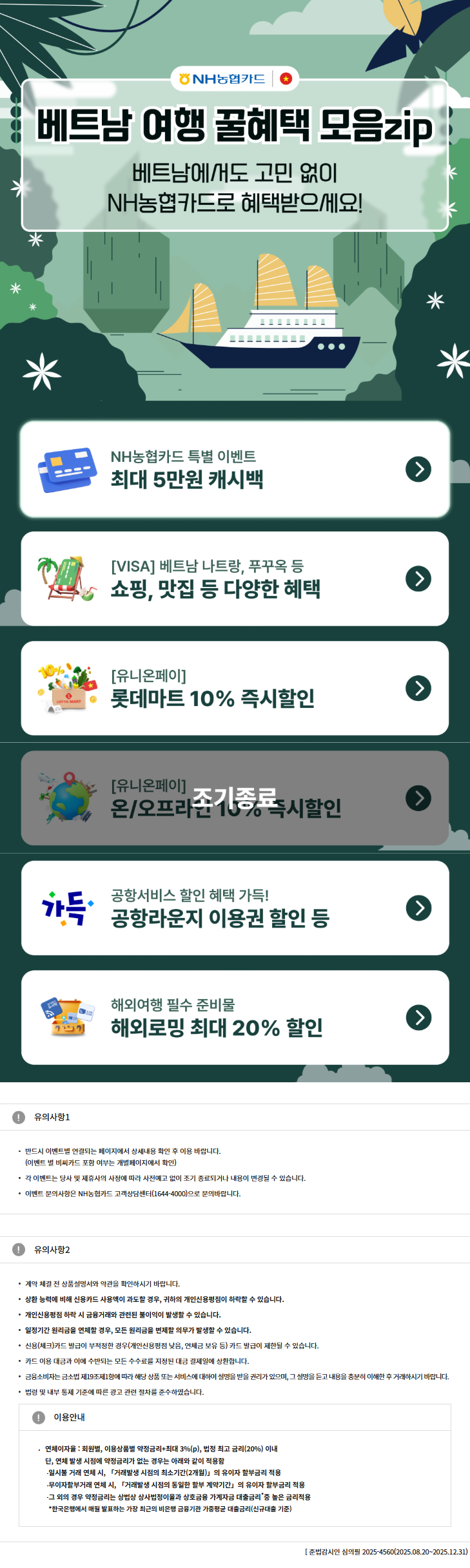Open the 롯데마트 10% 즉시할인 card
Image resolution: width=470 pixels, height=1568 pixels.
point(235,688)
